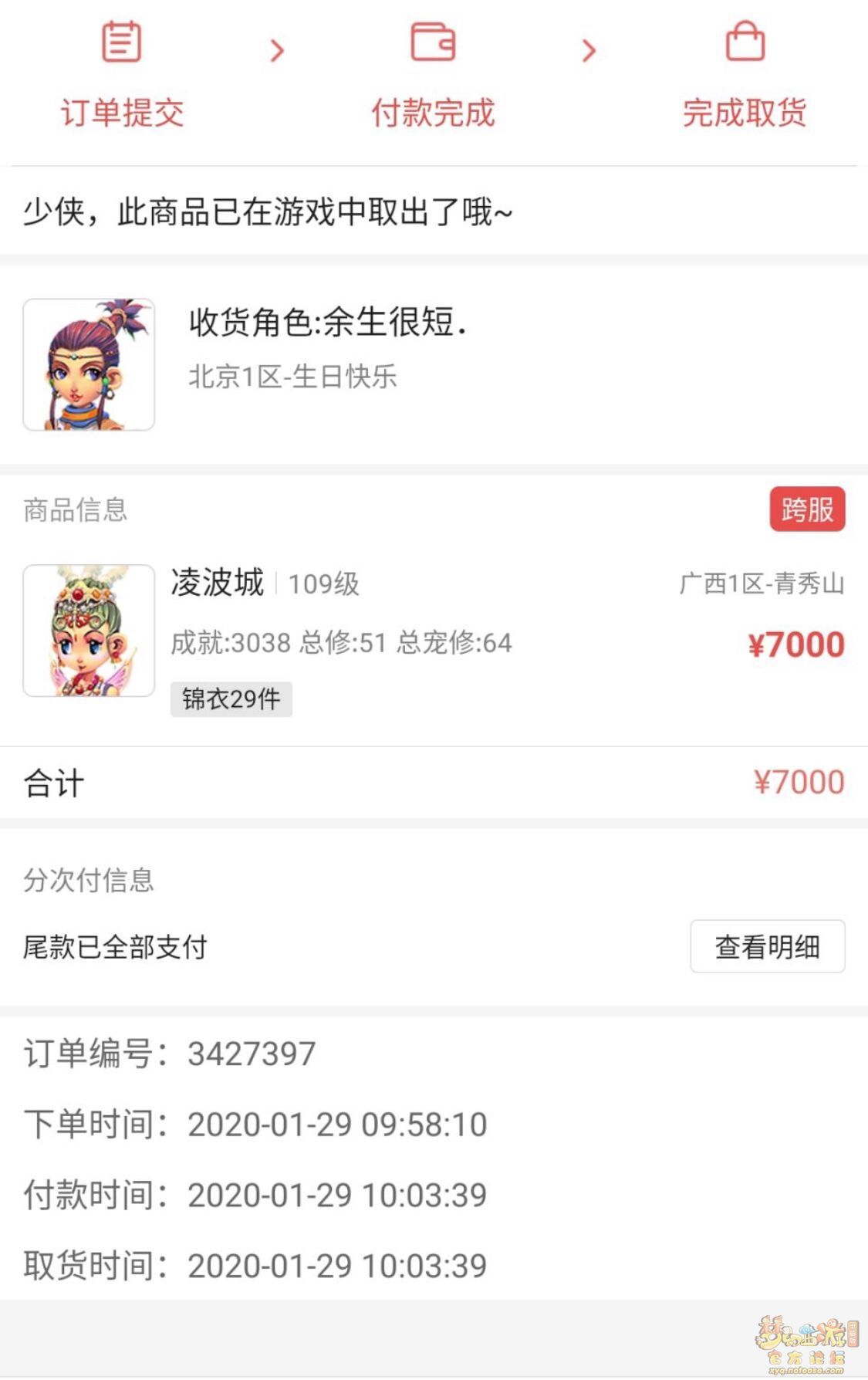Tap the 查看明细 button
The width and height of the screenshot is (868, 1380).
(x=767, y=946)
